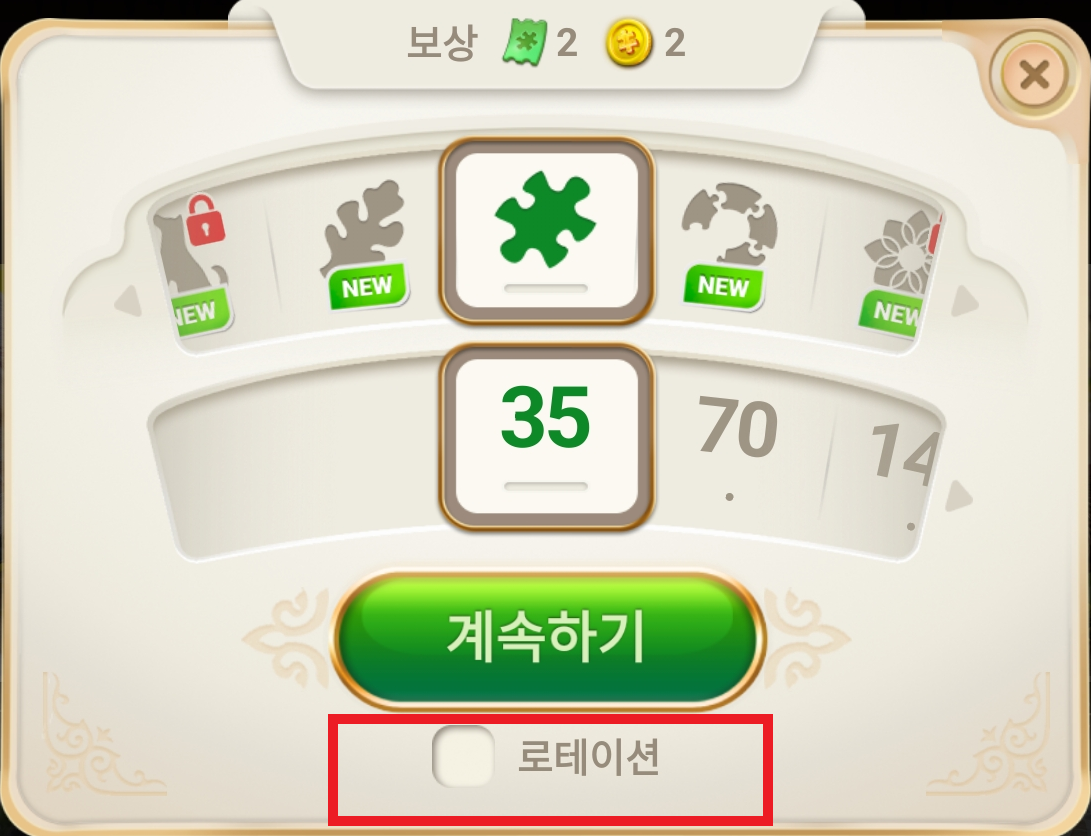
Task: Select the green jigsaw piece shape
Action: pyautogui.click(x=546, y=230)
